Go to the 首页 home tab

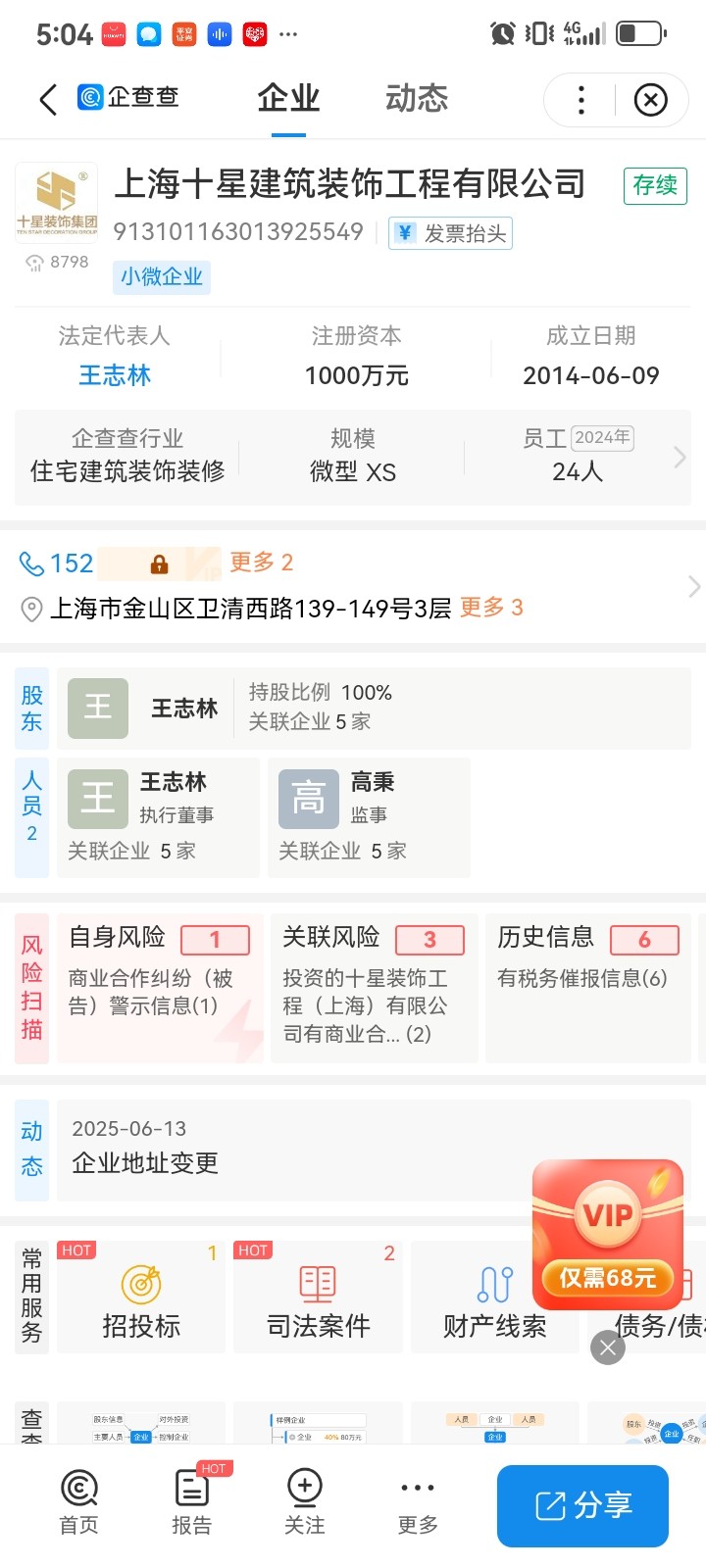pos(79,1501)
